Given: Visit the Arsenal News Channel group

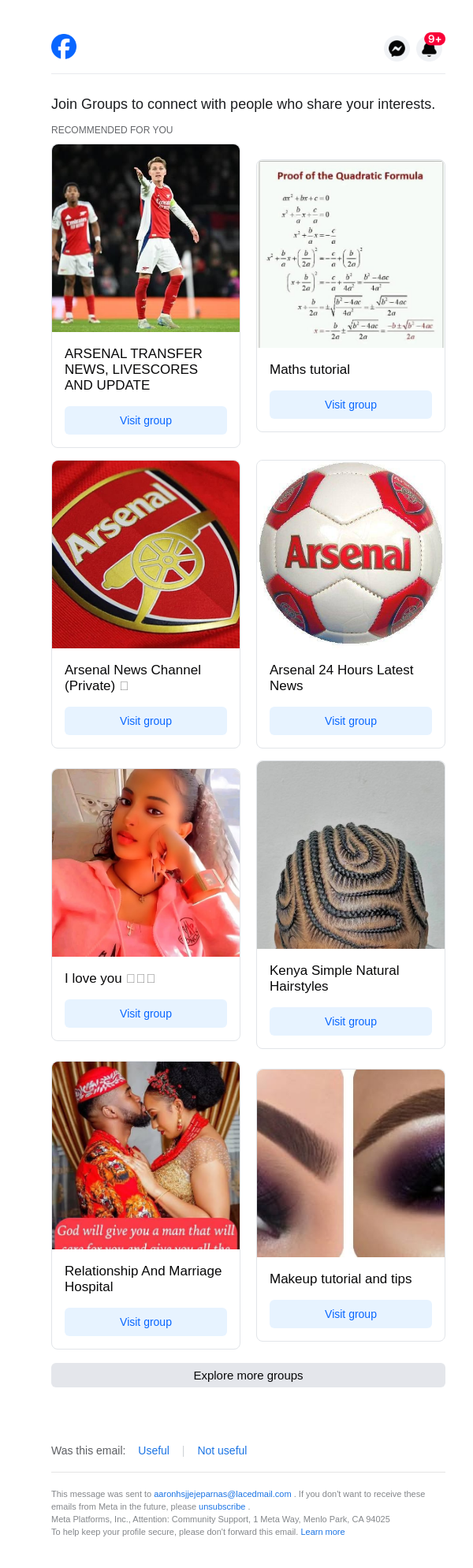Looking at the screenshot, I should 146,721.
